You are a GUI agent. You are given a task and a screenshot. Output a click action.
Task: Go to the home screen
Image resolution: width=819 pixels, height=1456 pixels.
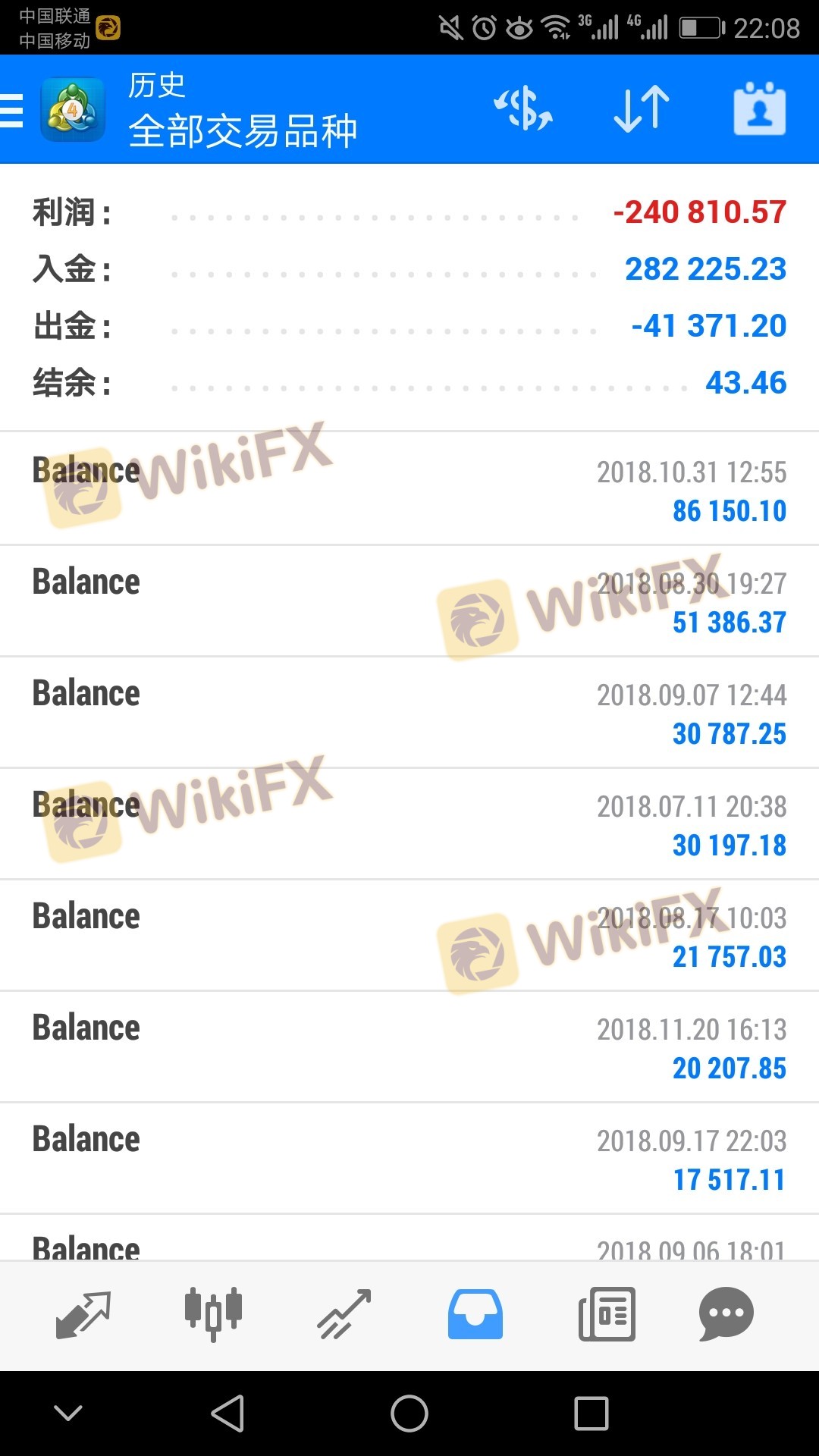(x=409, y=1414)
